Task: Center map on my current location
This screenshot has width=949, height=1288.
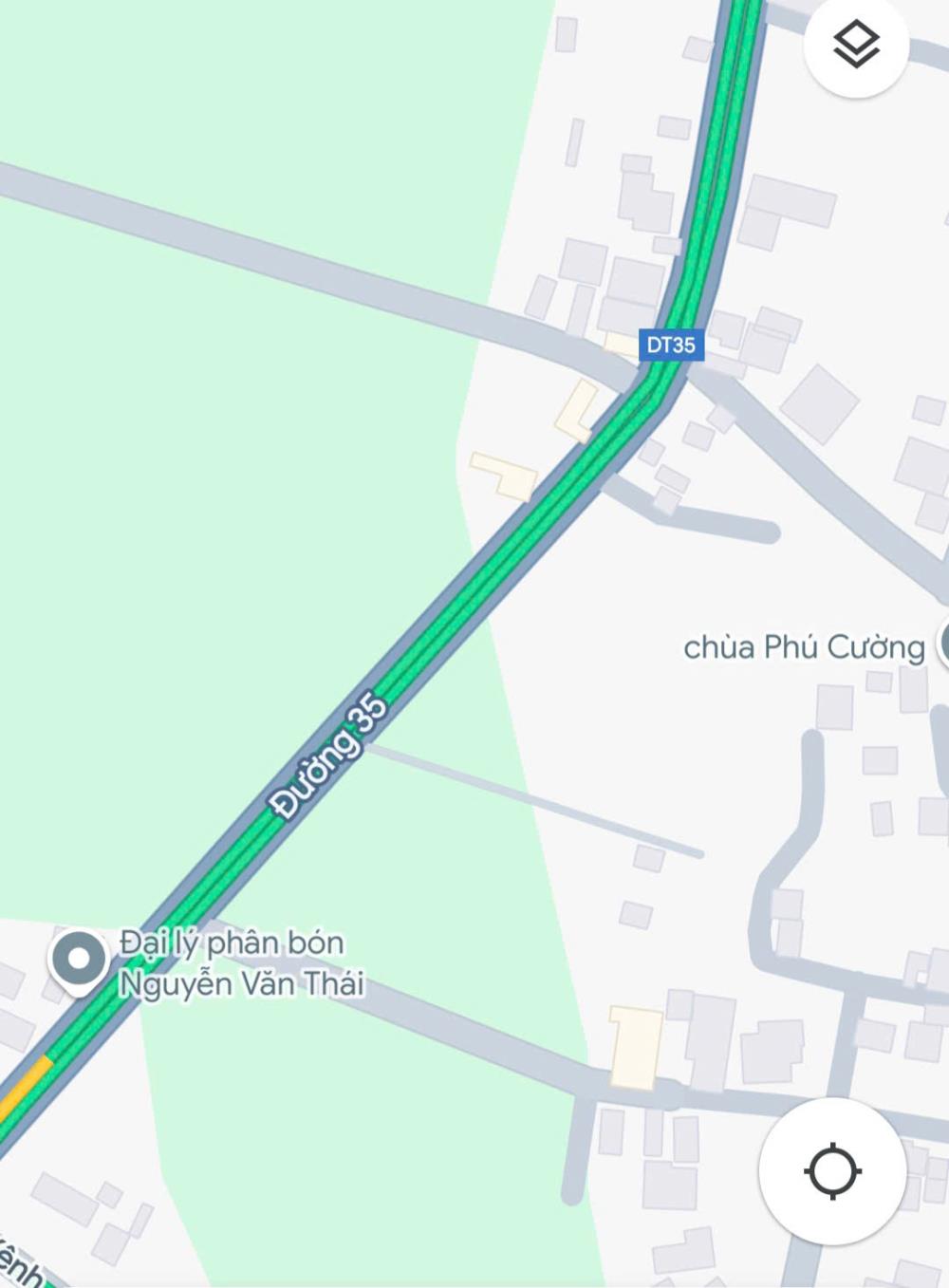Action: point(832,1170)
